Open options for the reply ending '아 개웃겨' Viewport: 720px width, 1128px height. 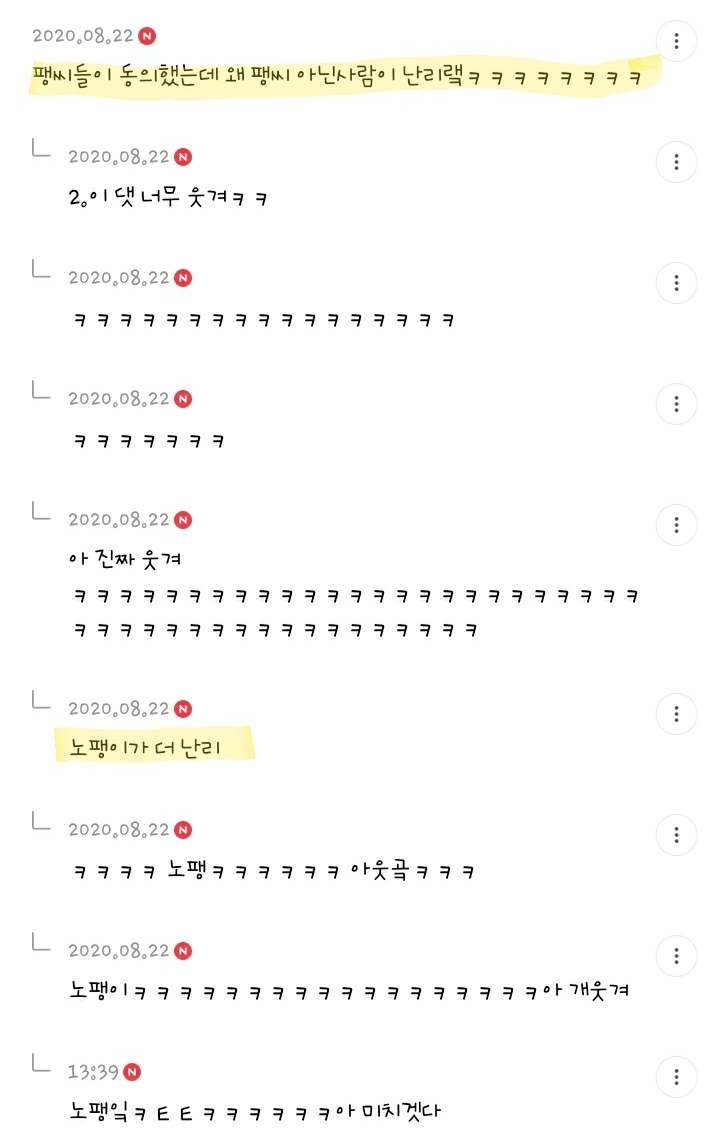(x=676, y=955)
